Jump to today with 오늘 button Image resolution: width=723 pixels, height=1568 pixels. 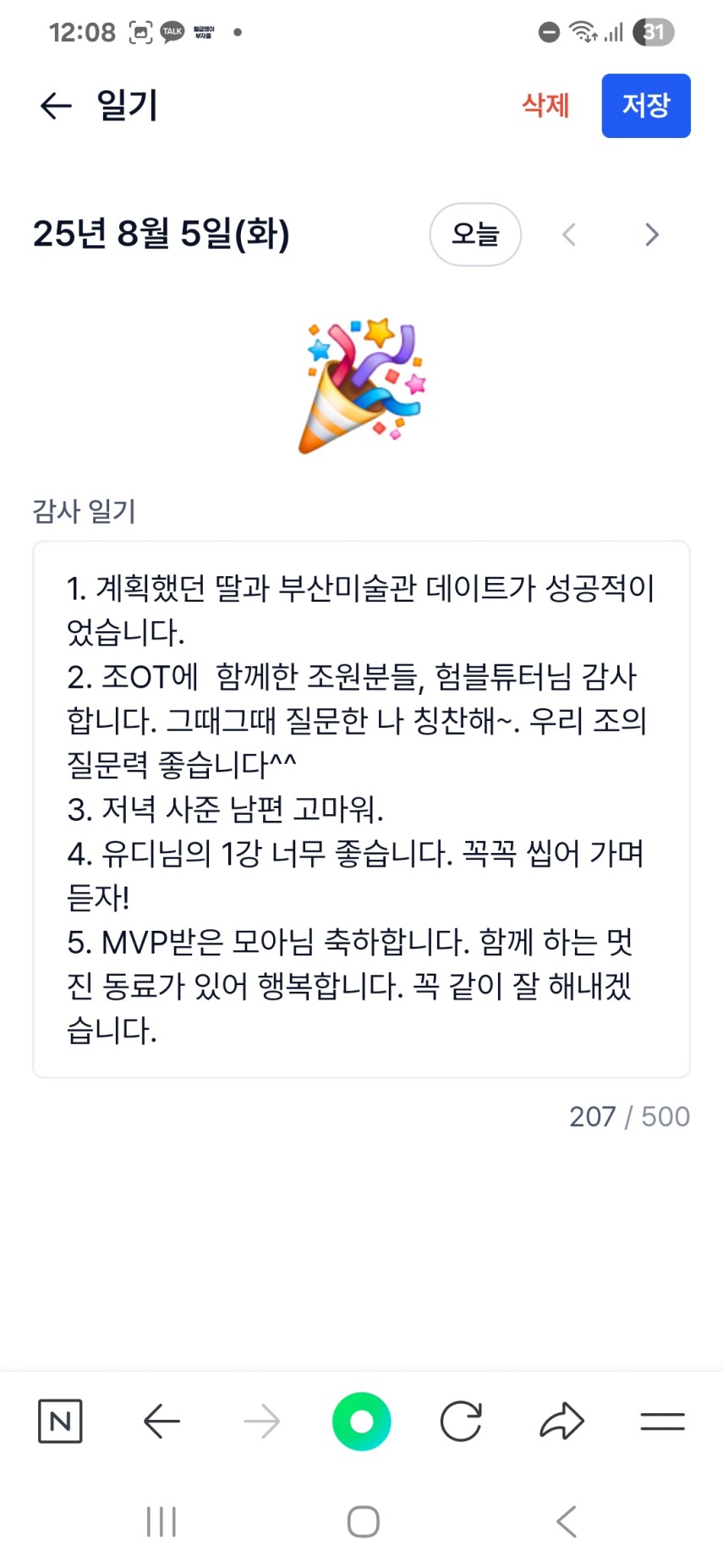(x=475, y=234)
